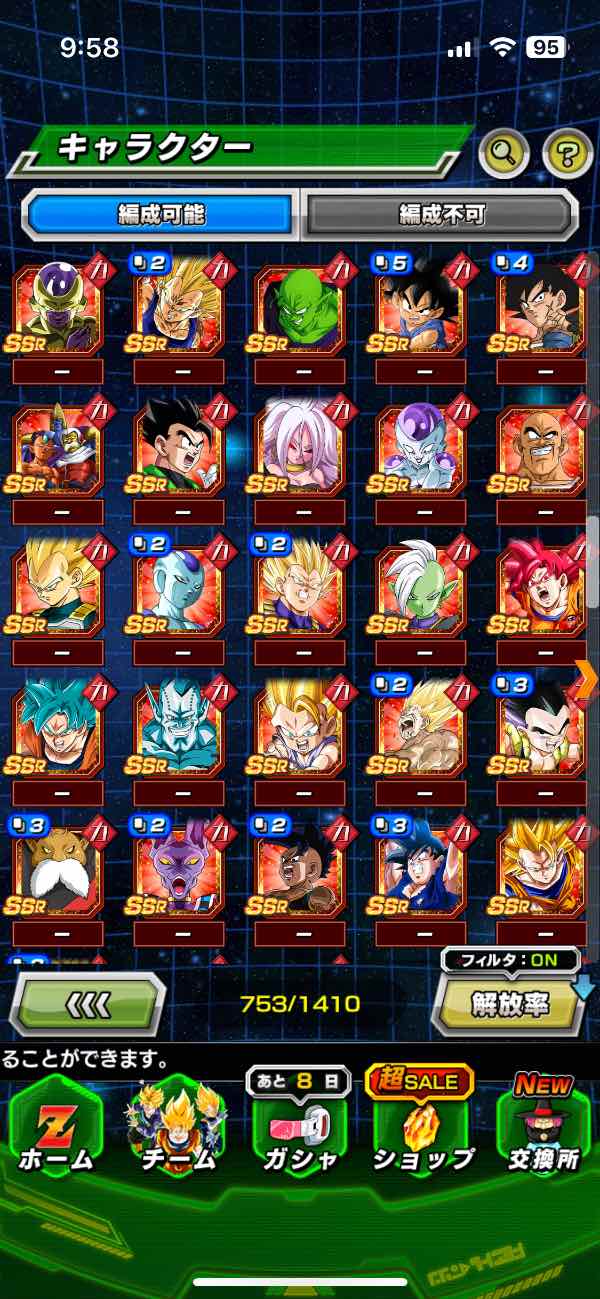Switch to the 編成不可 tab
Viewport: 600px width, 1299px height.
[441, 214]
